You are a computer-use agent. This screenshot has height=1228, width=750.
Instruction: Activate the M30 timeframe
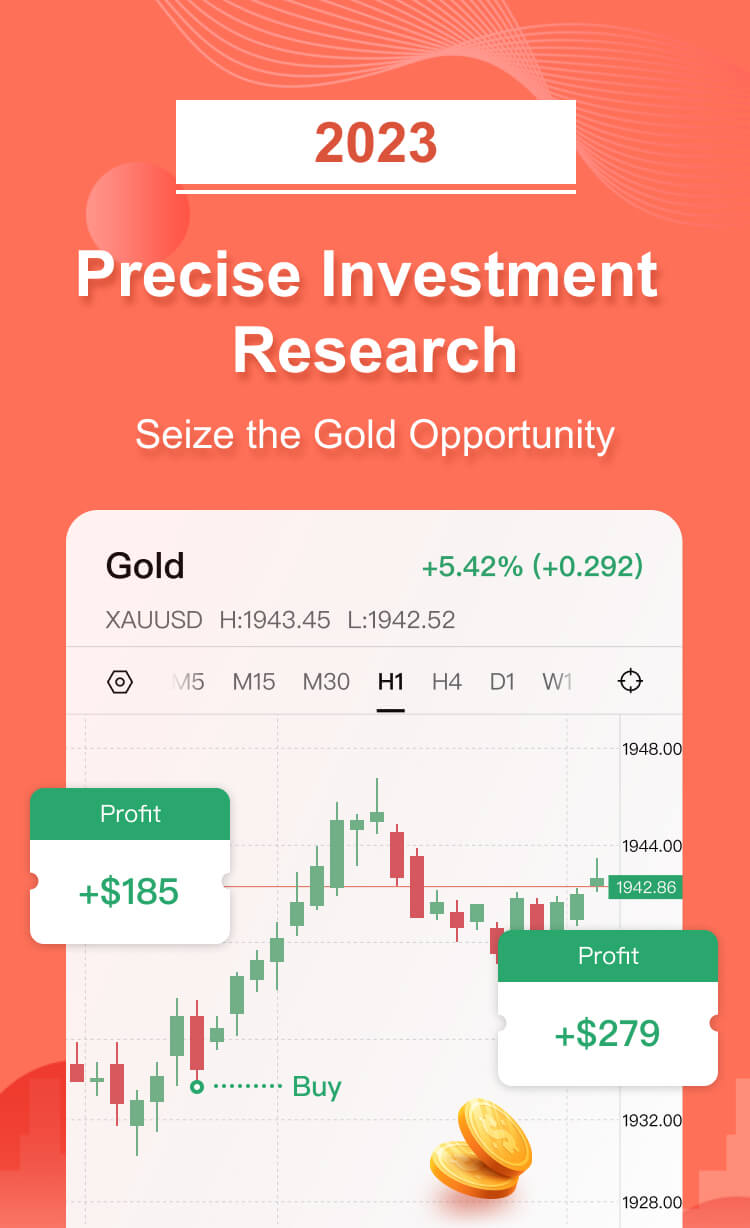[325, 681]
